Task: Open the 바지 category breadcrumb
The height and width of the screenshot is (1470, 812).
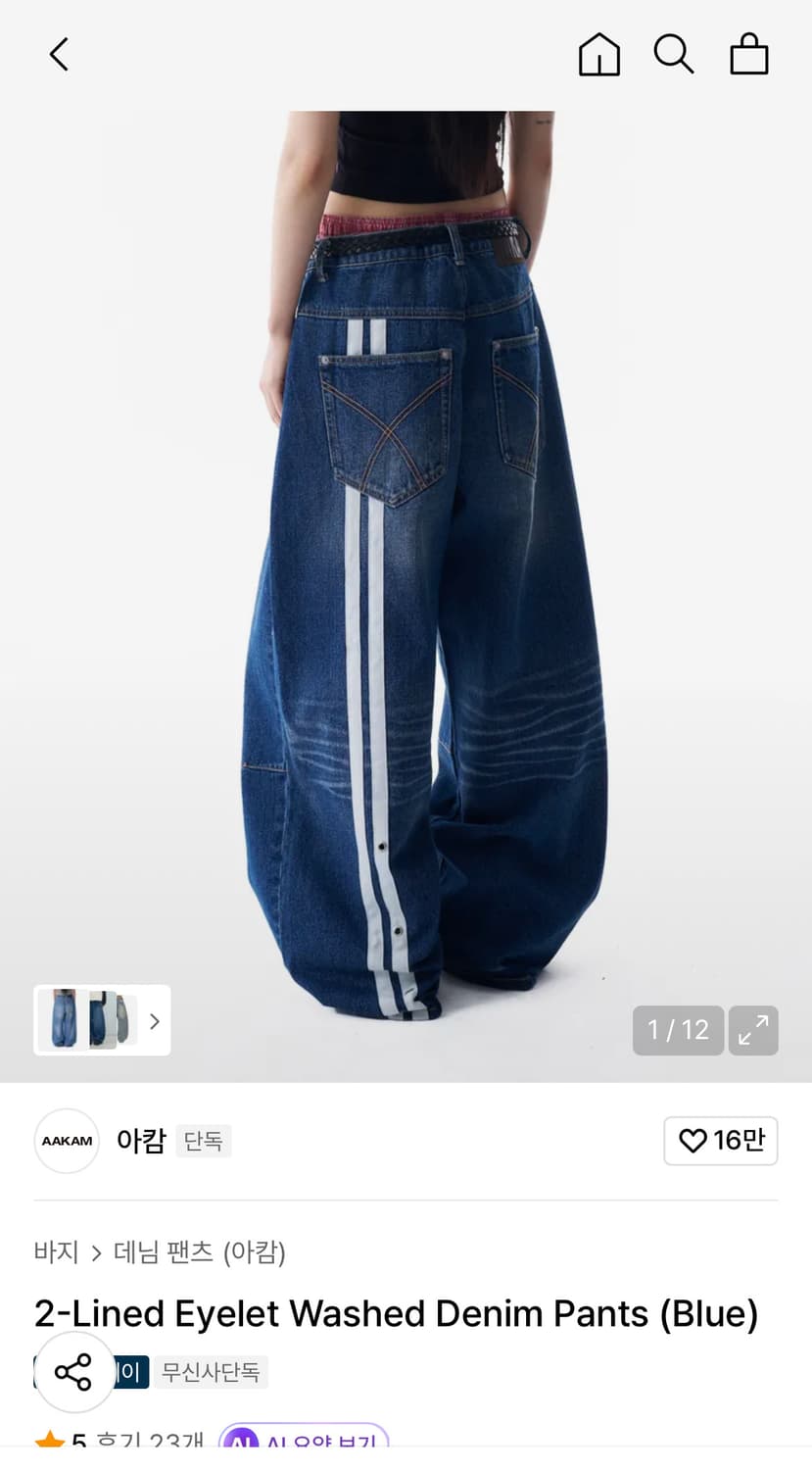Action: point(56,1251)
